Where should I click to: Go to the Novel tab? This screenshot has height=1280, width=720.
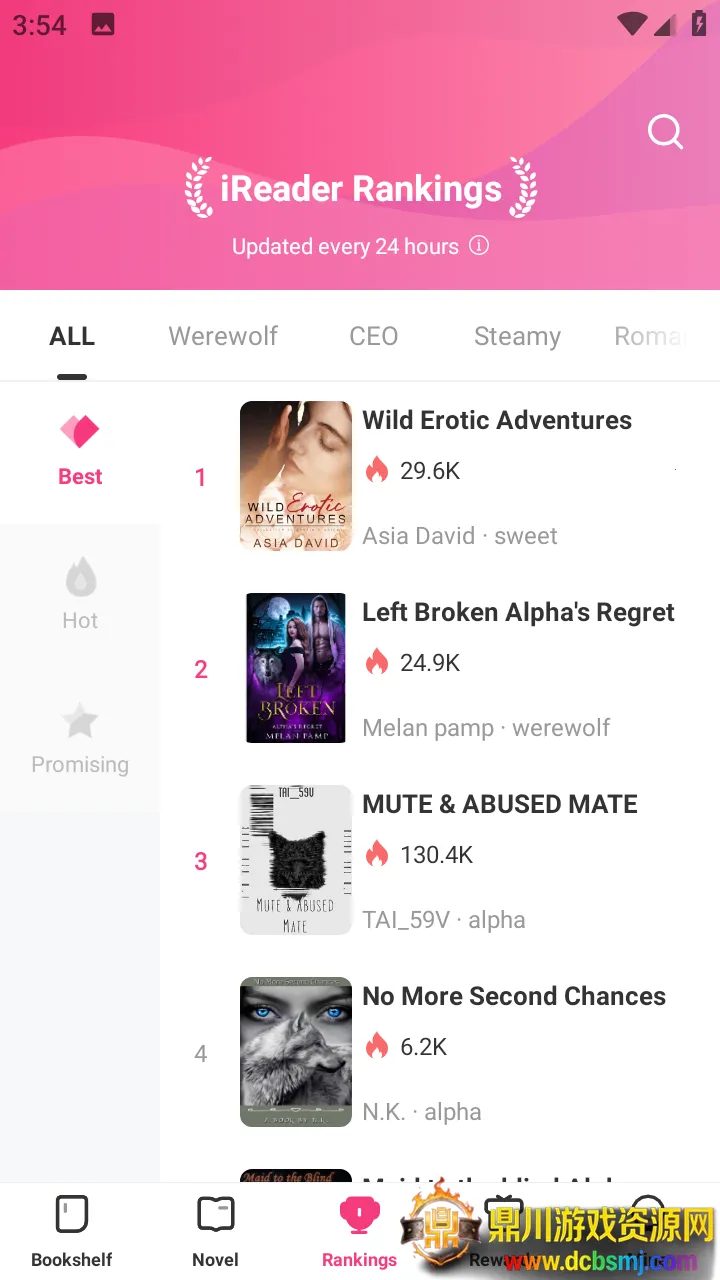(216, 1230)
